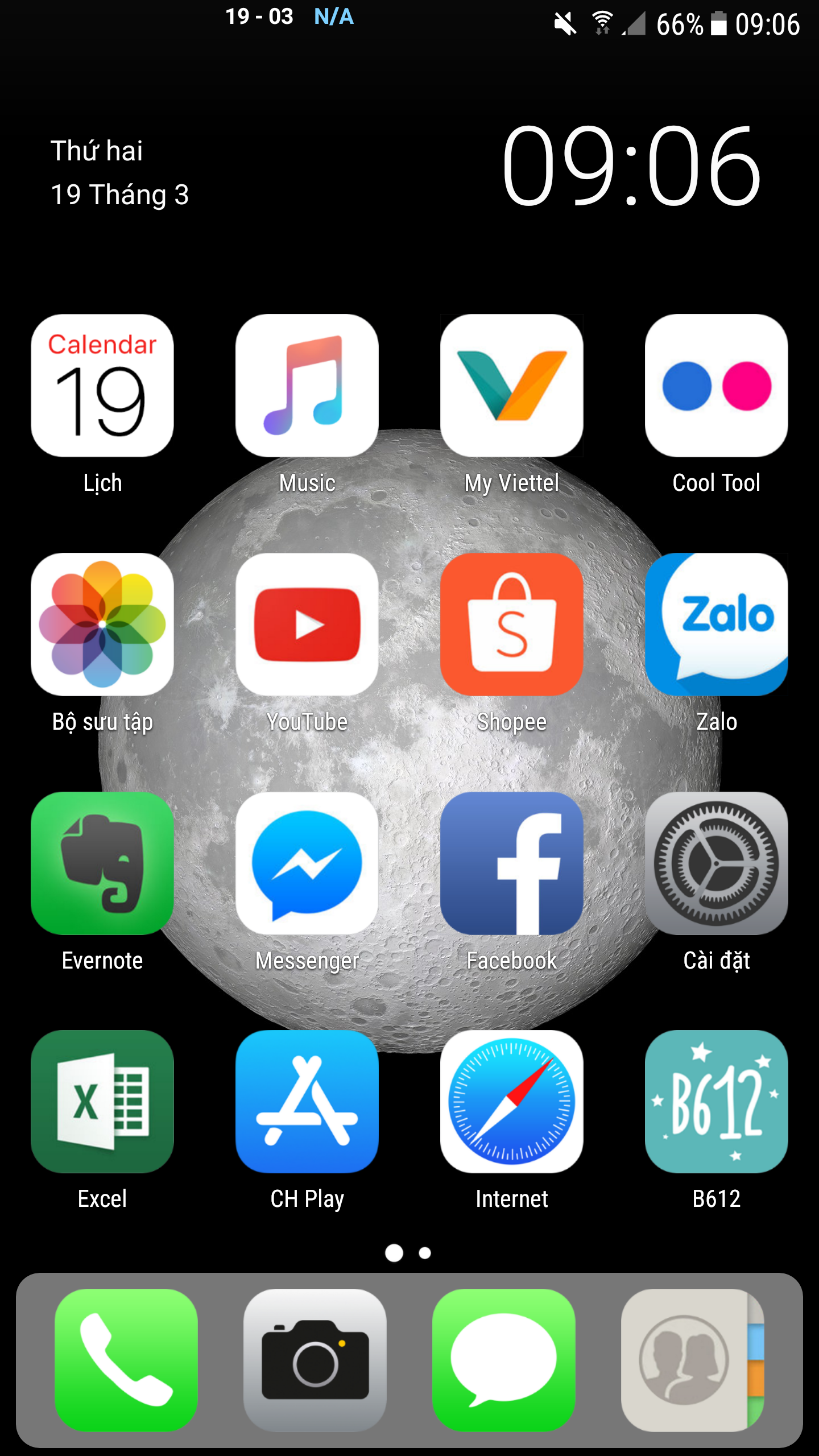Launch Excel

point(102,1102)
